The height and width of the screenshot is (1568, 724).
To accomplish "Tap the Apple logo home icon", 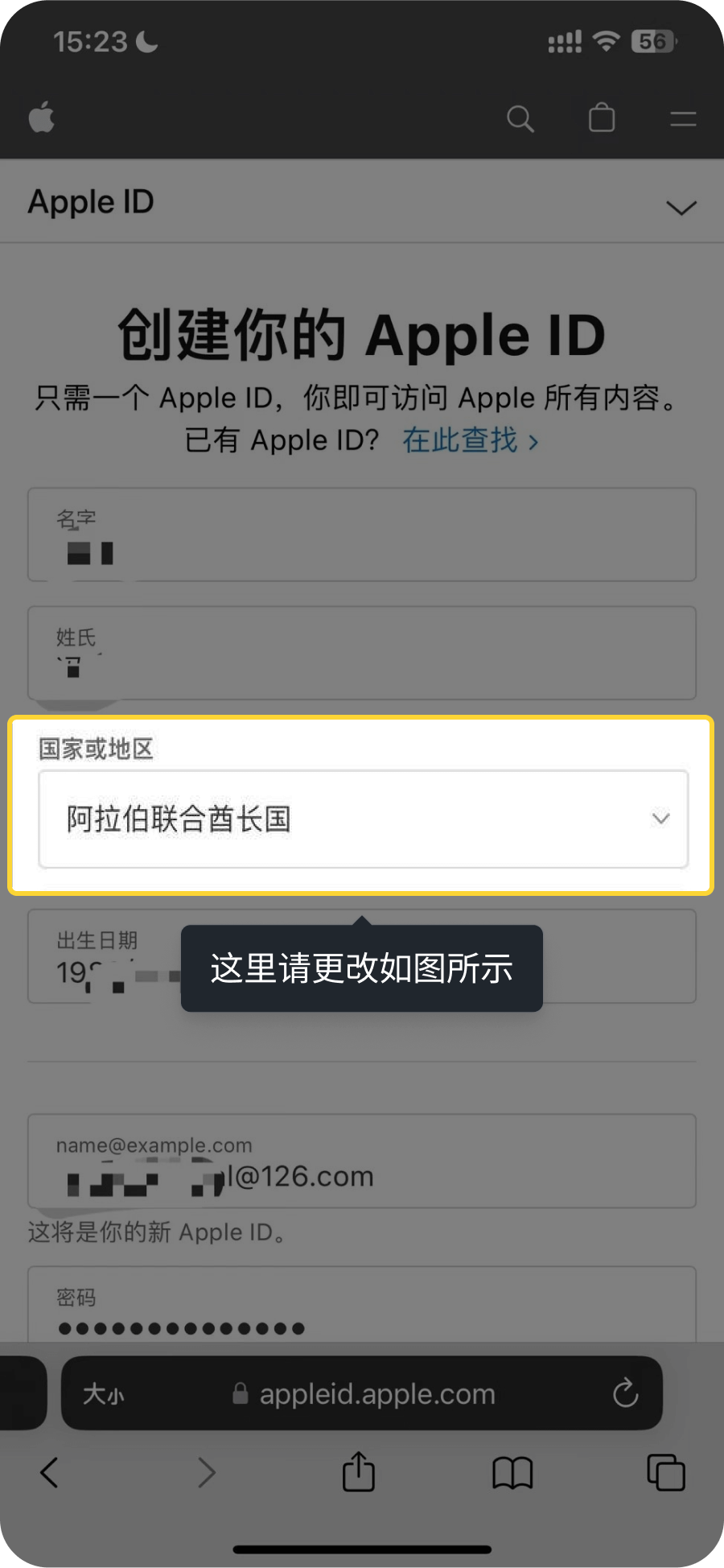I will pos(42,118).
